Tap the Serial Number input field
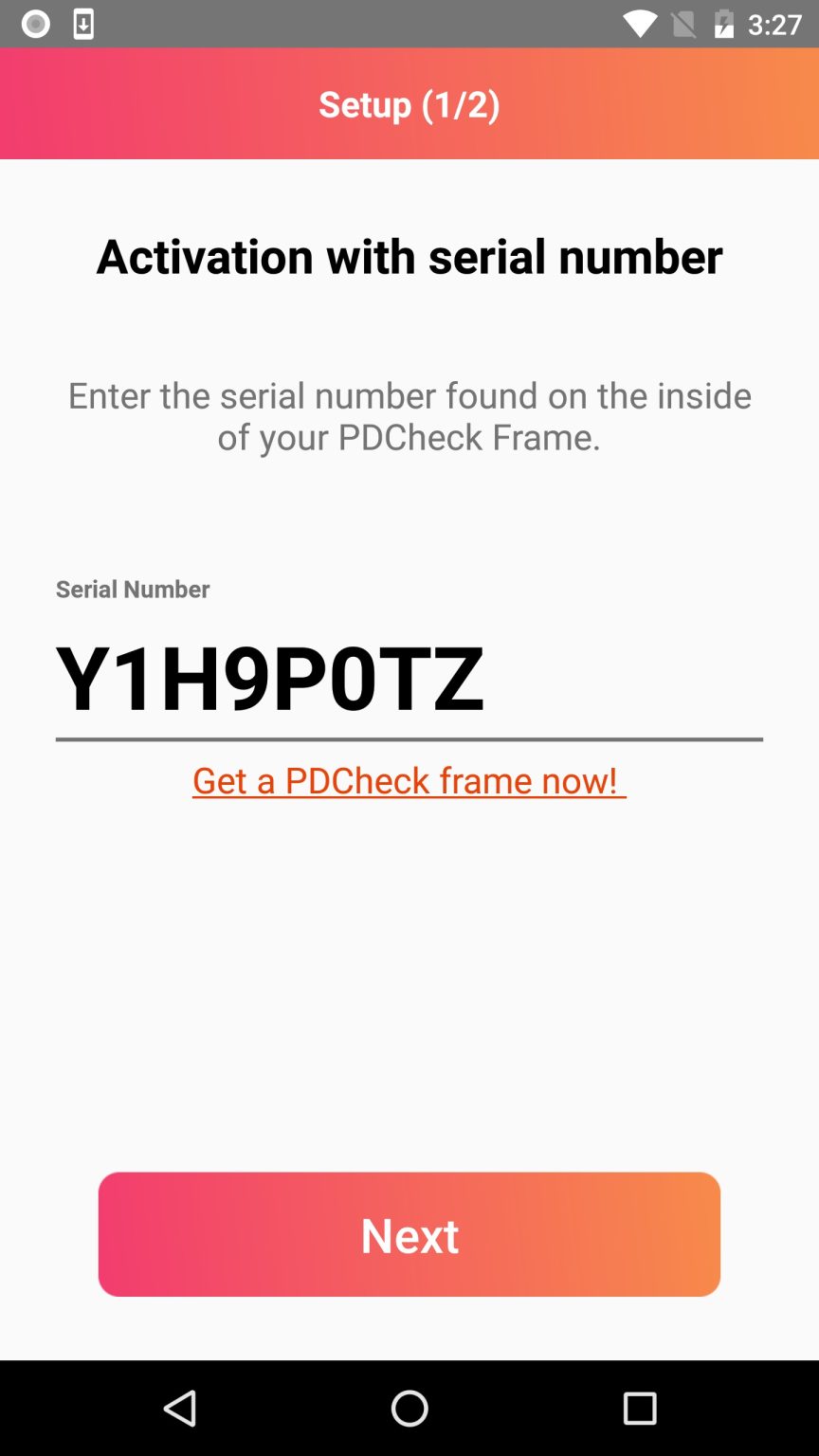The image size is (819, 1456). (409, 679)
